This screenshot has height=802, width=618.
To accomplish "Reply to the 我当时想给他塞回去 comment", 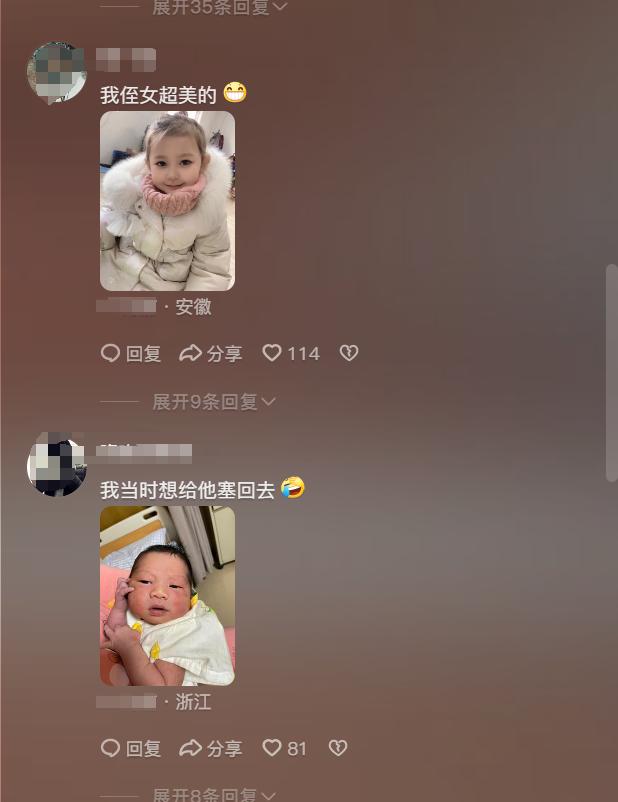I will [x=131, y=748].
